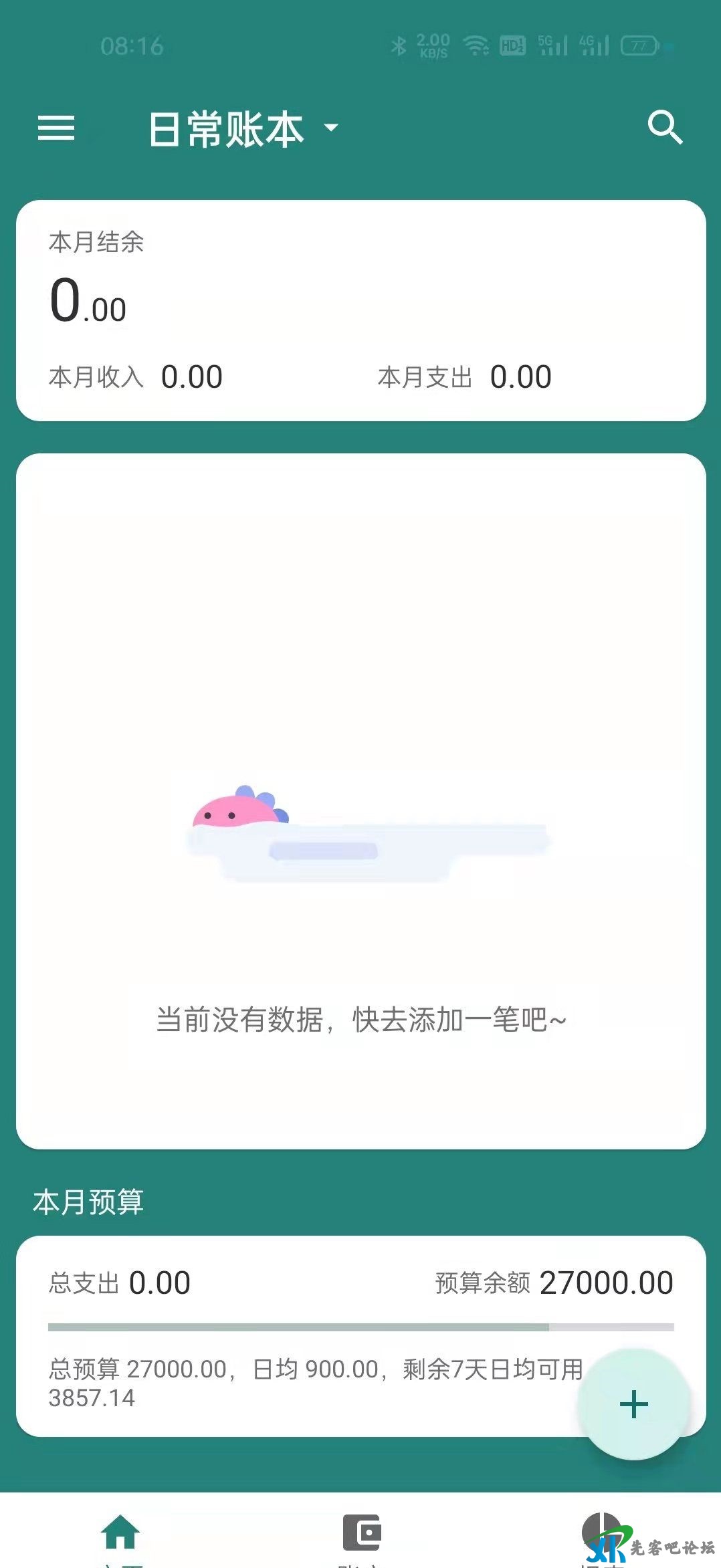Open the hamburger drawer menu
The width and height of the screenshot is (721, 1568).
[x=56, y=128]
